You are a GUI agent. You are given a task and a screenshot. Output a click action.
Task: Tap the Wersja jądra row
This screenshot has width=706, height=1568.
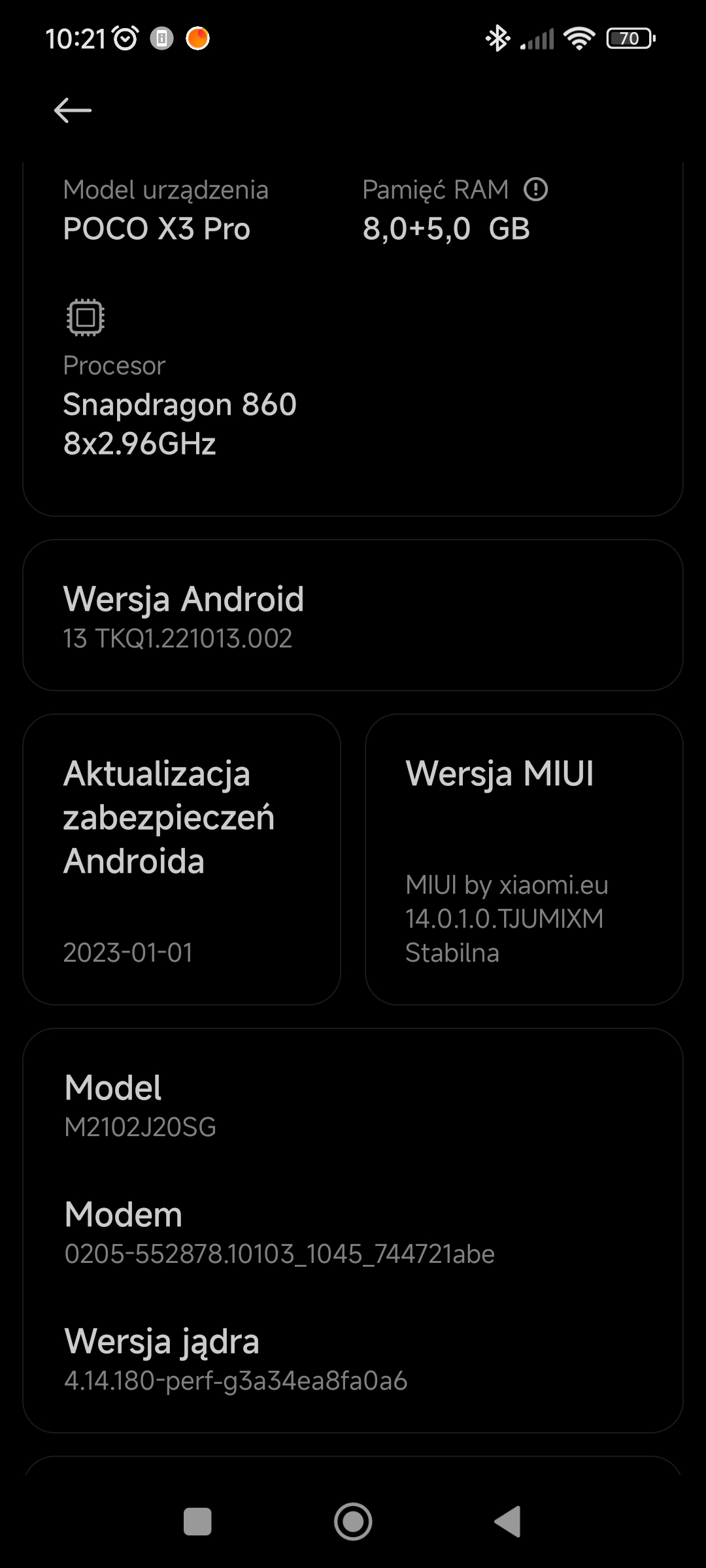click(x=353, y=1358)
